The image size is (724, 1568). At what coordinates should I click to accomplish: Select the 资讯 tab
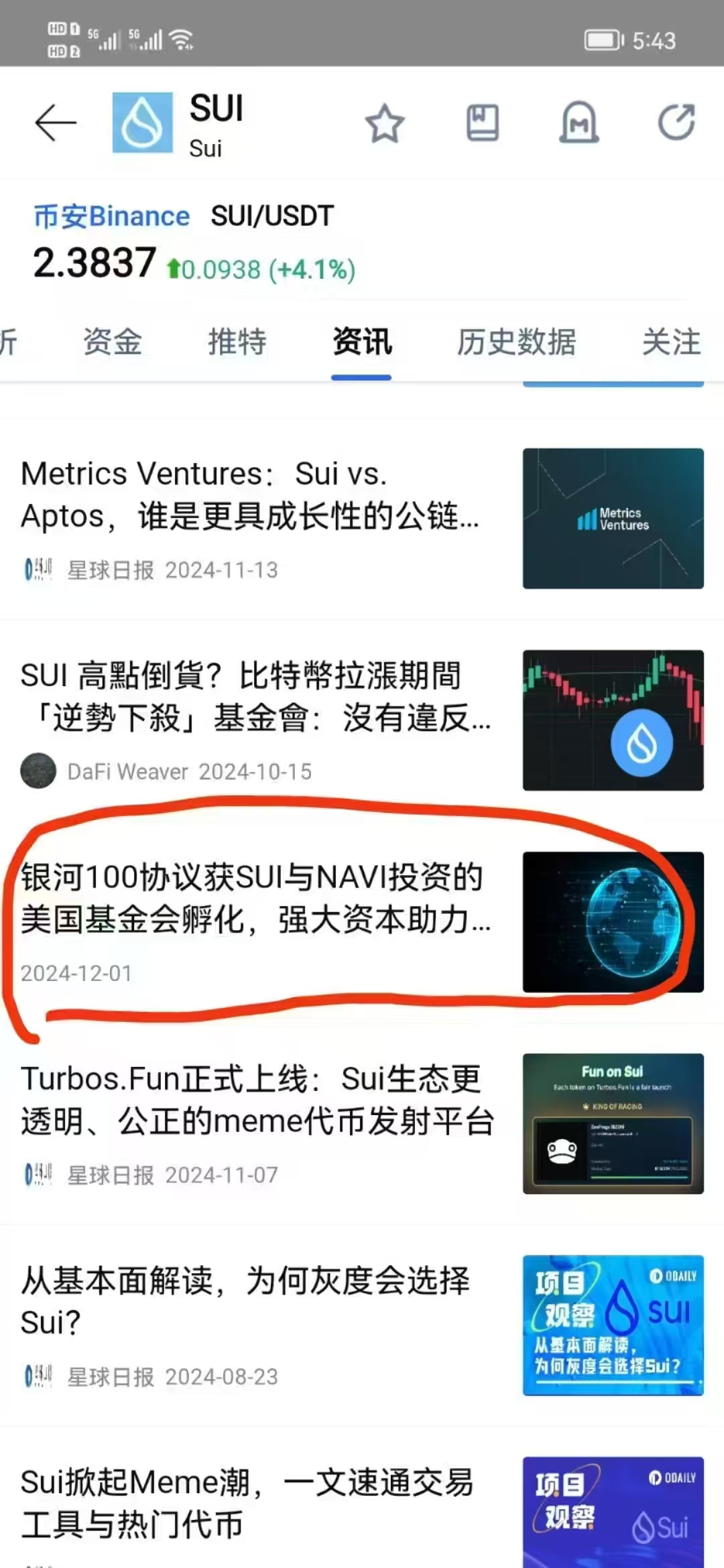tap(362, 342)
